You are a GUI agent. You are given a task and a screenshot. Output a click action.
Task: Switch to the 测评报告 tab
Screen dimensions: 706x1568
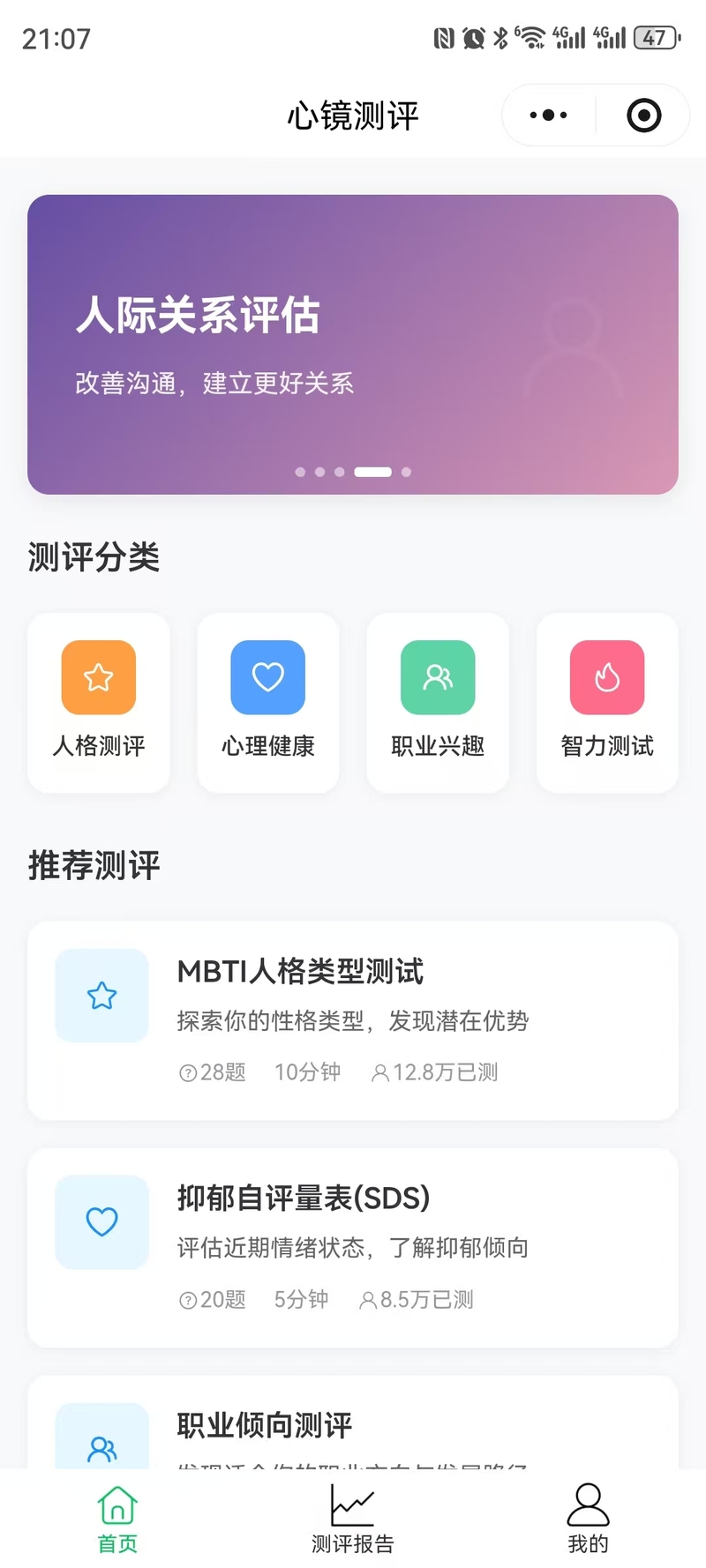pyautogui.click(x=353, y=1519)
